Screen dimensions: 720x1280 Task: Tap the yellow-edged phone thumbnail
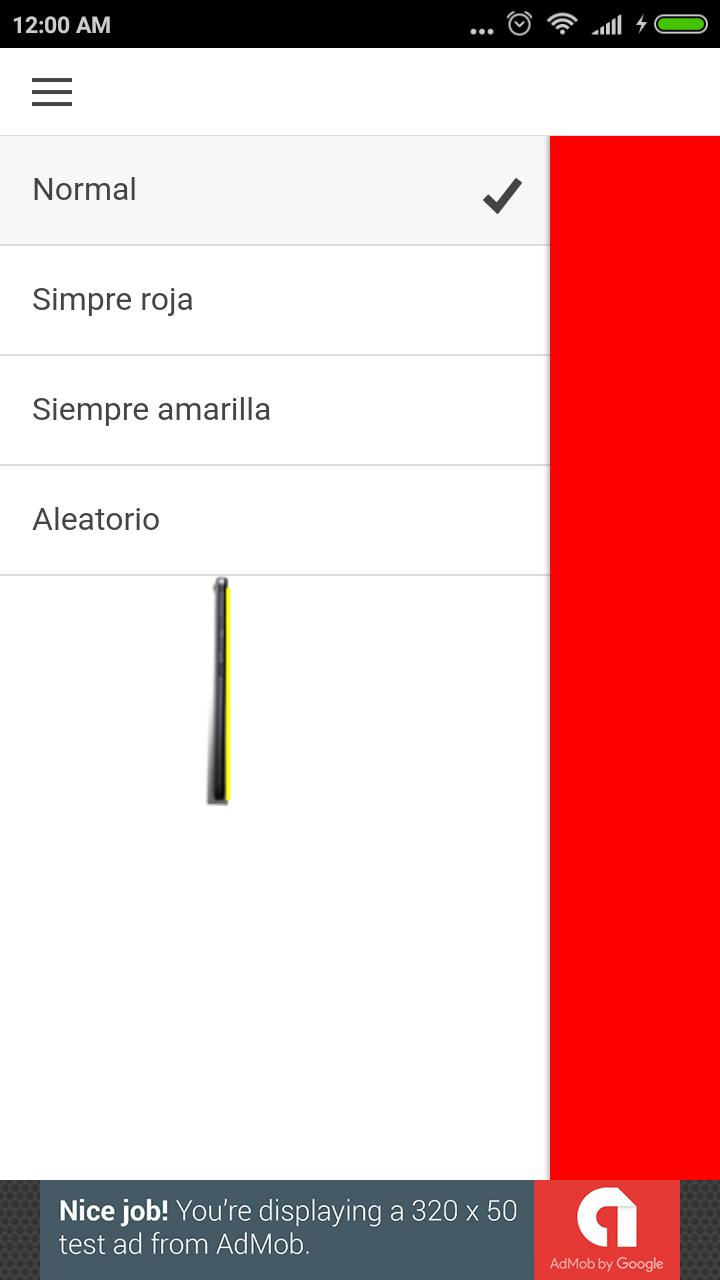(218, 690)
